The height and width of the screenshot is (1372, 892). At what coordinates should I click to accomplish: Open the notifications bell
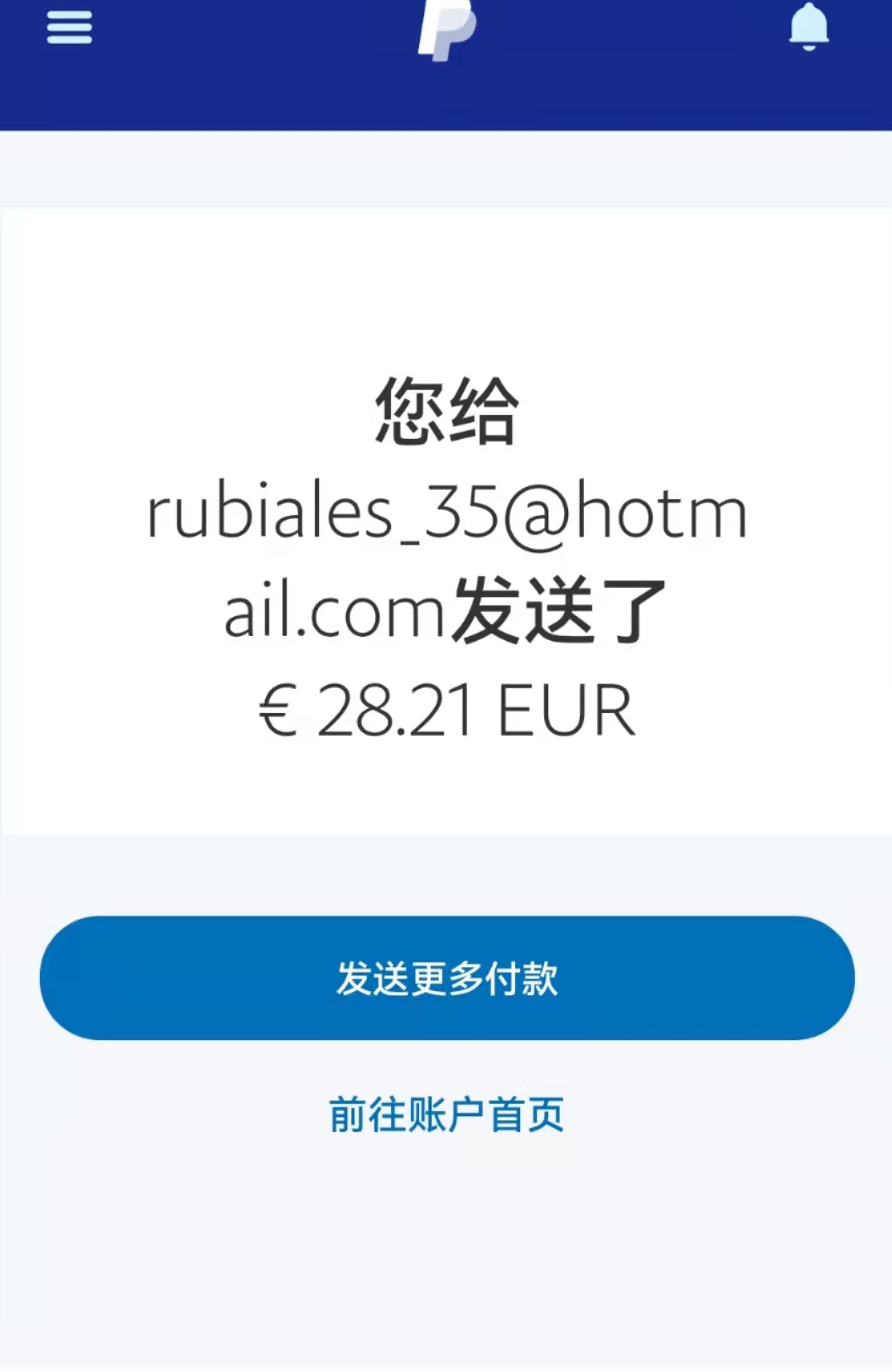coord(808,27)
